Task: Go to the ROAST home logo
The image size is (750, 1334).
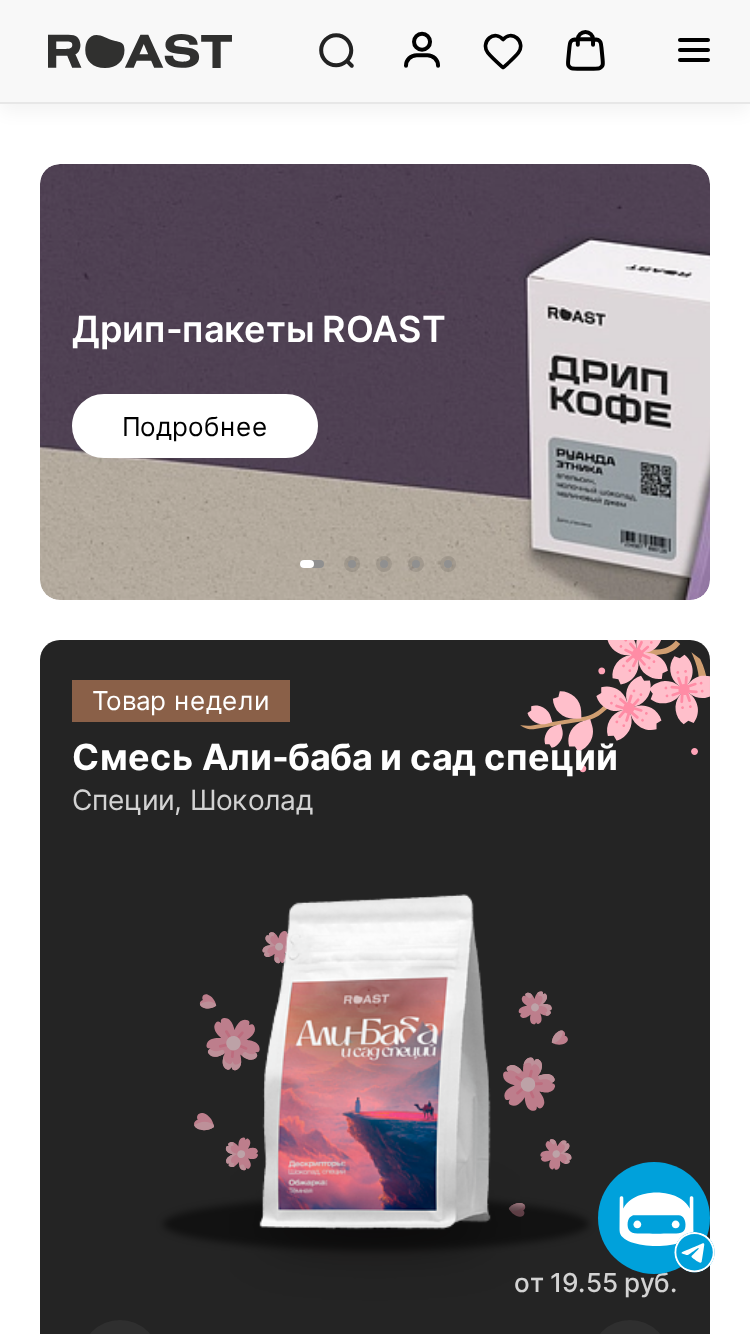Action: pyautogui.click(x=140, y=51)
